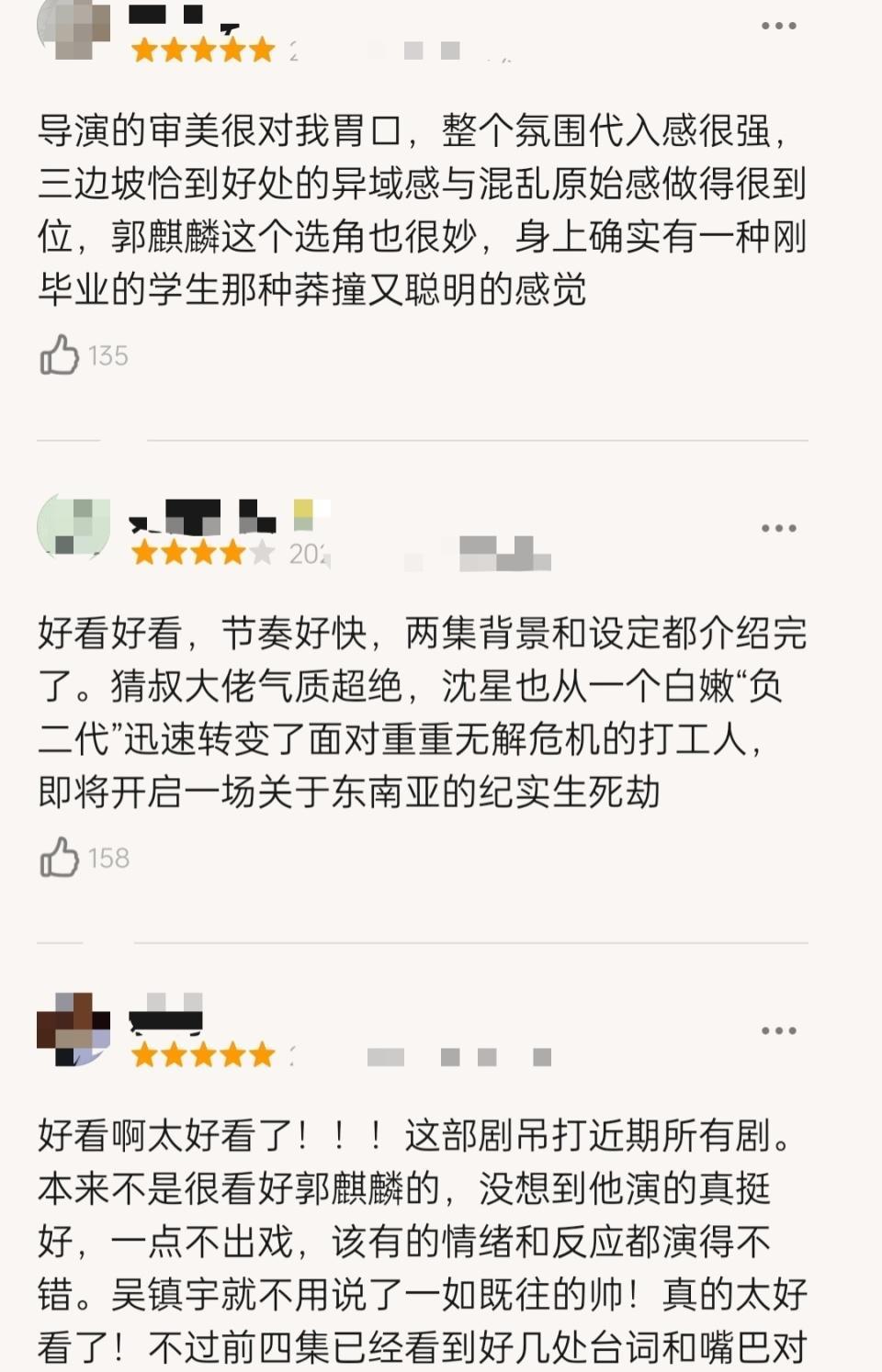The width and height of the screenshot is (882, 1372).
Task: Open overflow menu on review starting 好看啊太好看了
Action: pos(778,1030)
